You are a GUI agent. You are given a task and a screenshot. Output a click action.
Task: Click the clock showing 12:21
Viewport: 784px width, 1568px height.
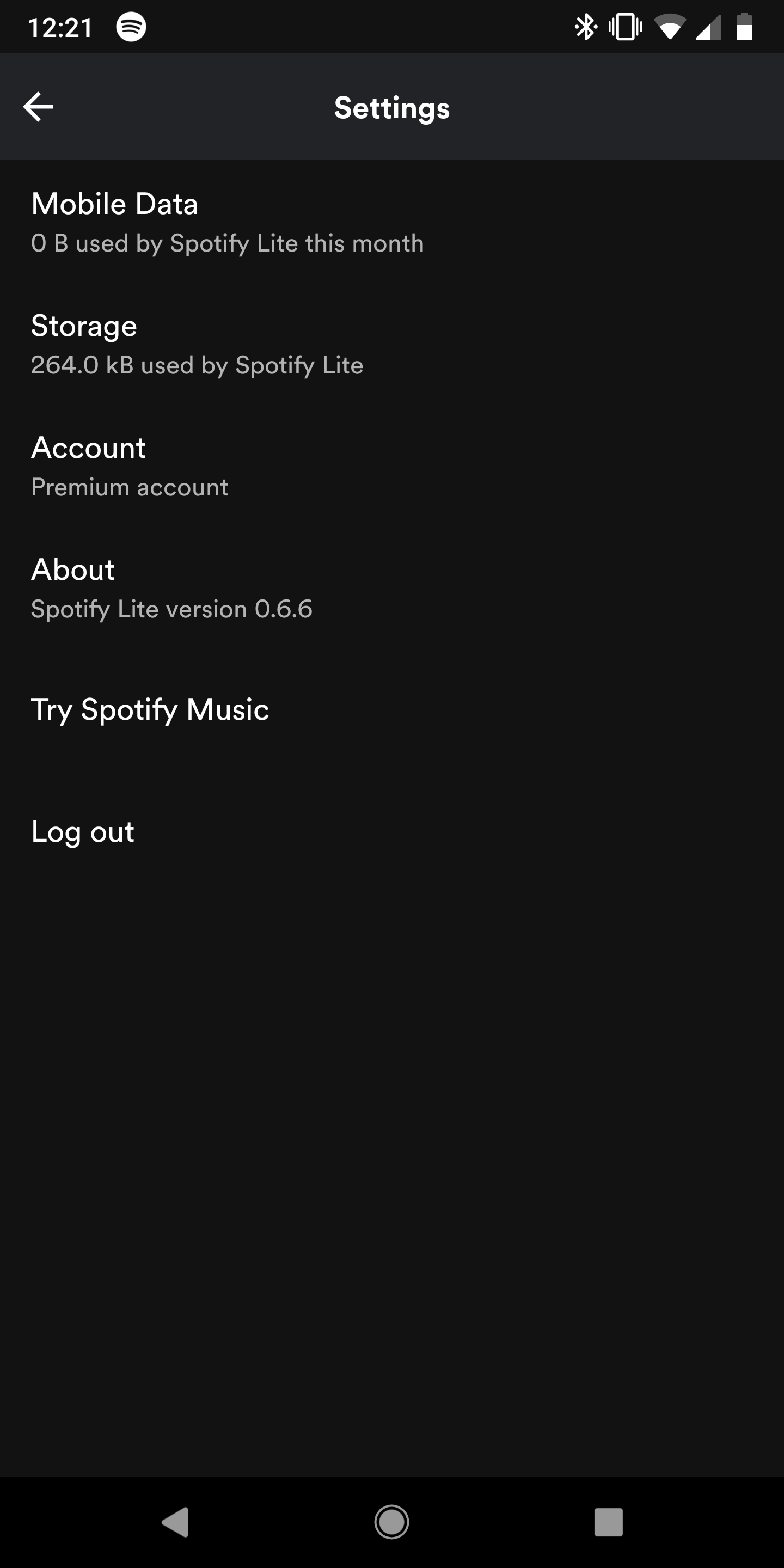[60, 26]
